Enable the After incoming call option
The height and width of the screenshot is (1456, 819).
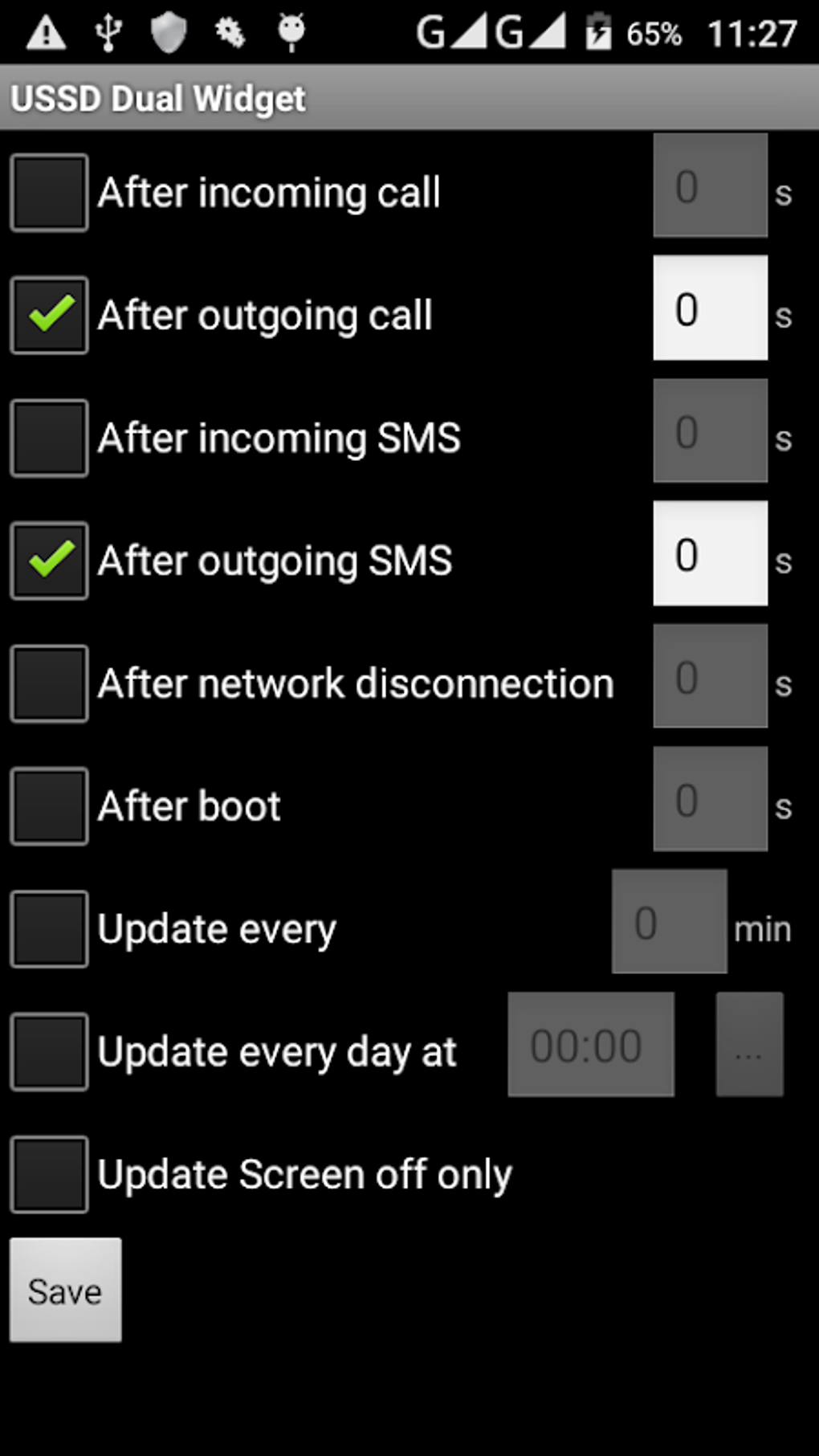pyautogui.click(x=48, y=192)
